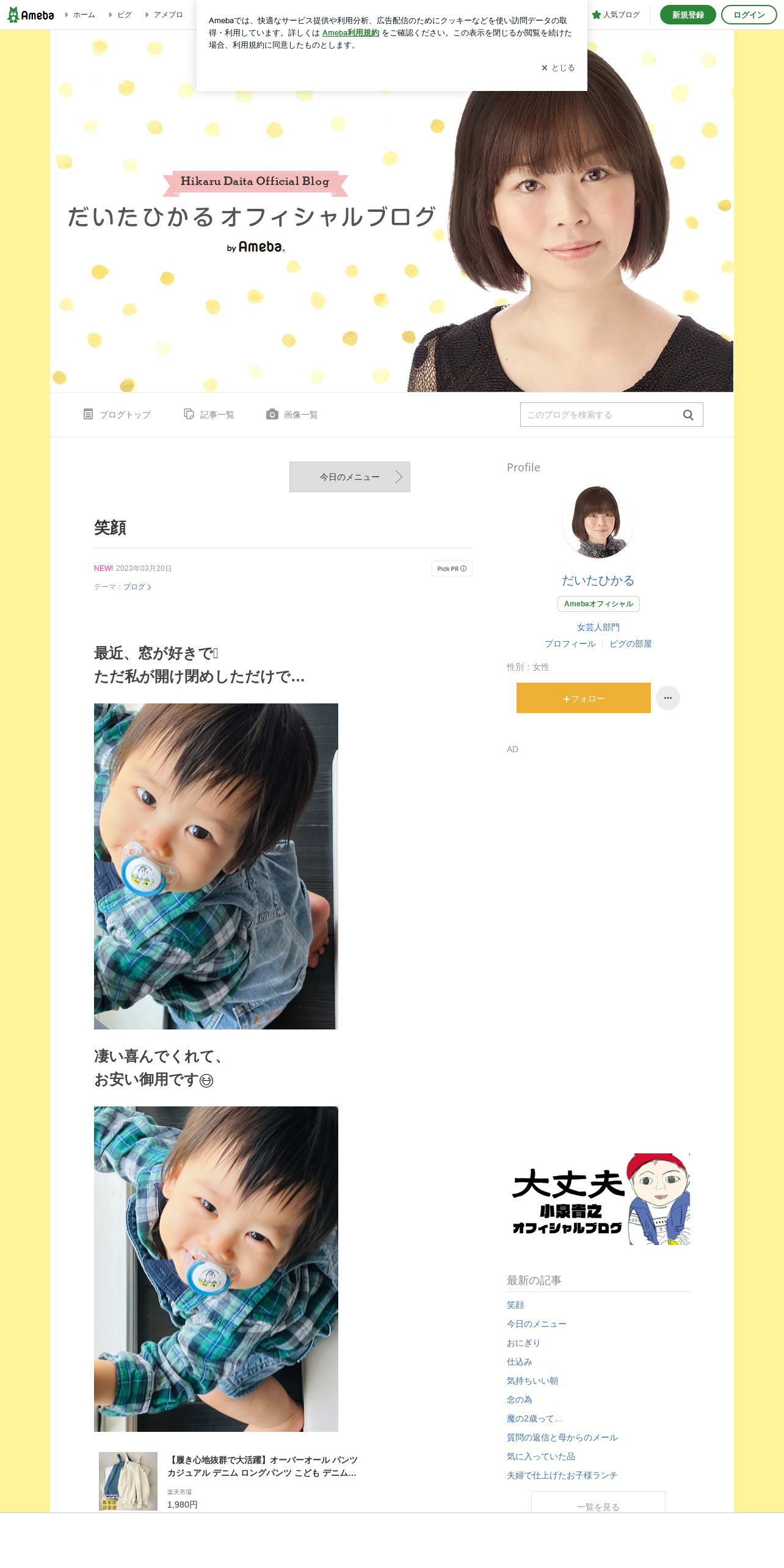The height and width of the screenshot is (1568, 784).
Task: Open the 記事一覧 tab
Action: [x=209, y=415]
